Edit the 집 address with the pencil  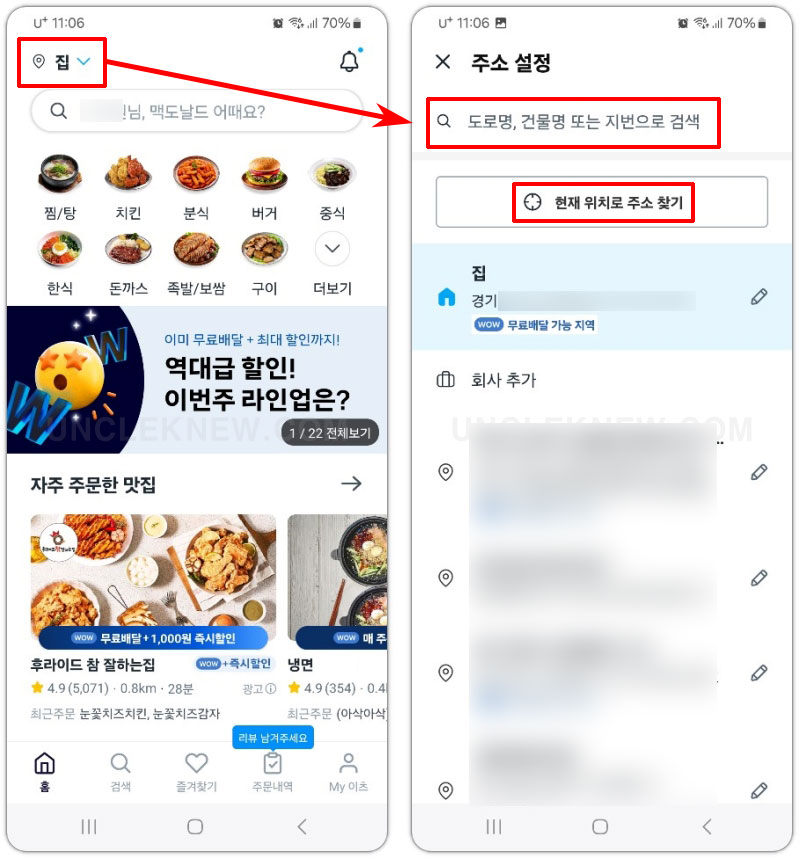click(759, 297)
